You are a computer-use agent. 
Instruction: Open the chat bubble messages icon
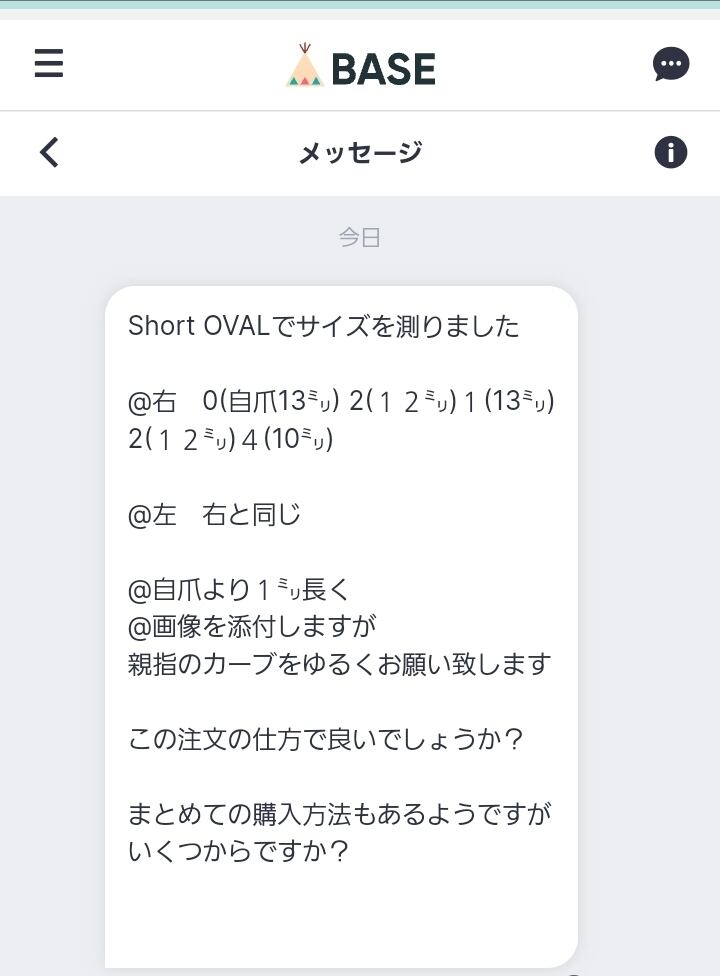(671, 65)
